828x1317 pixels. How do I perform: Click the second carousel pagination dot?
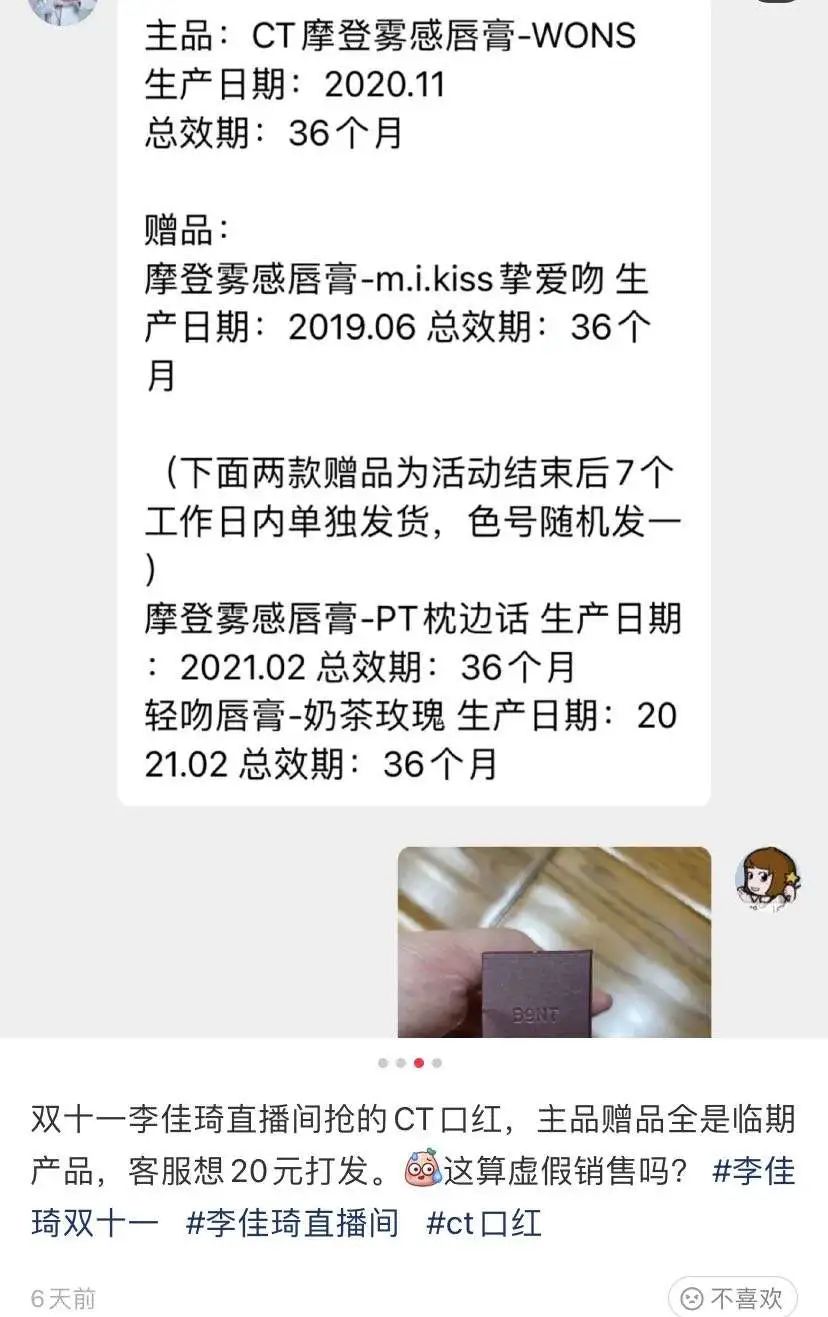click(x=401, y=1065)
